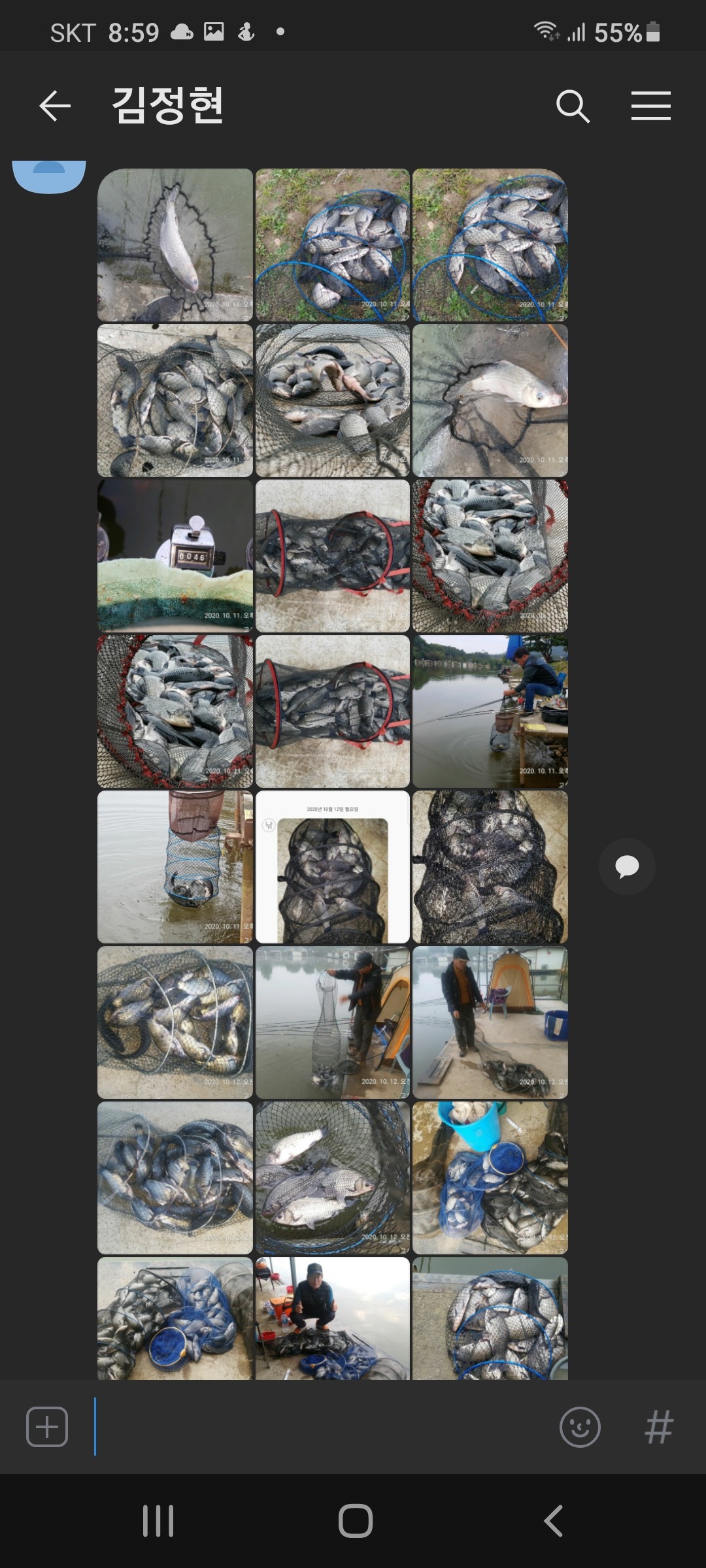View photo of man crouching behind catch
The width and height of the screenshot is (706, 1568).
[333, 1318]
